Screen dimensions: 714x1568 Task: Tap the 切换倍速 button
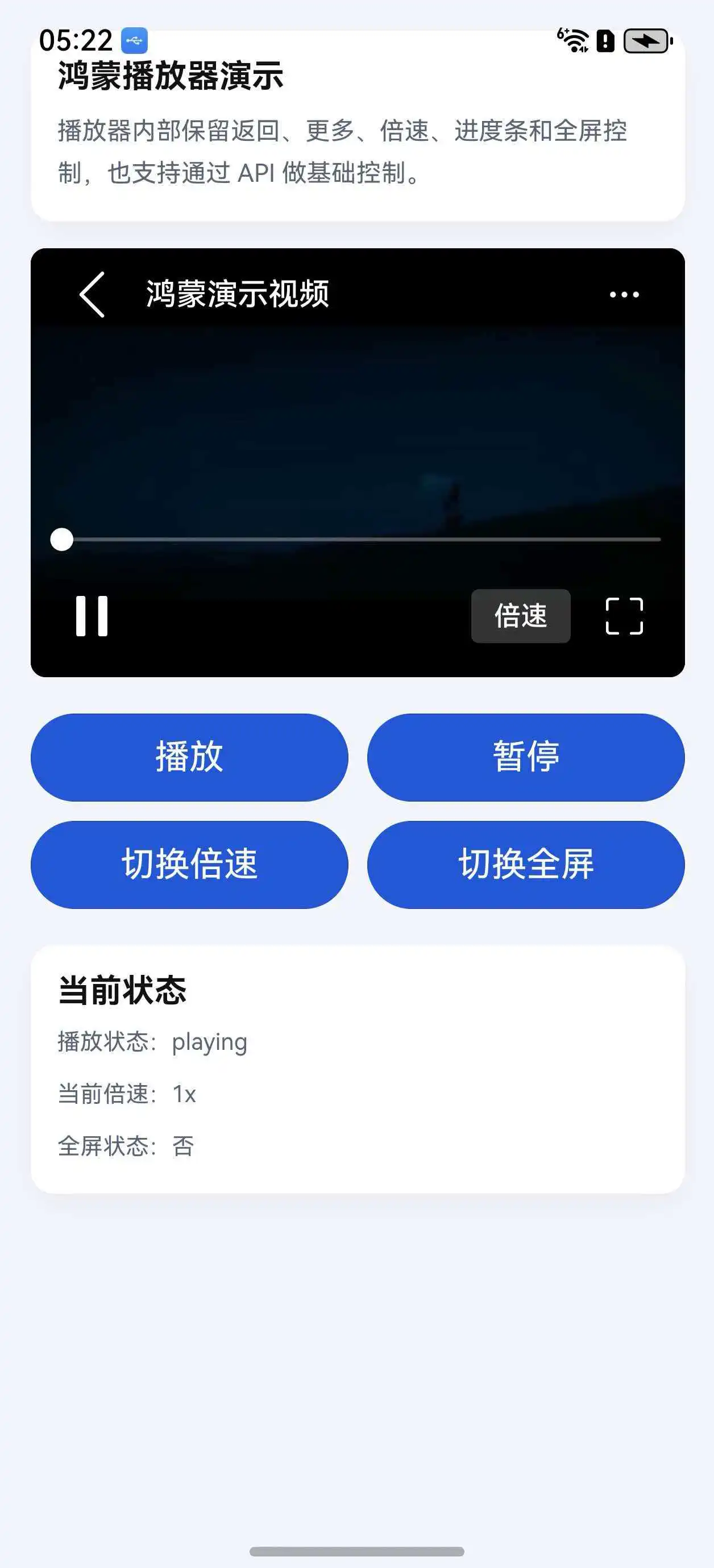coord(189,864)
